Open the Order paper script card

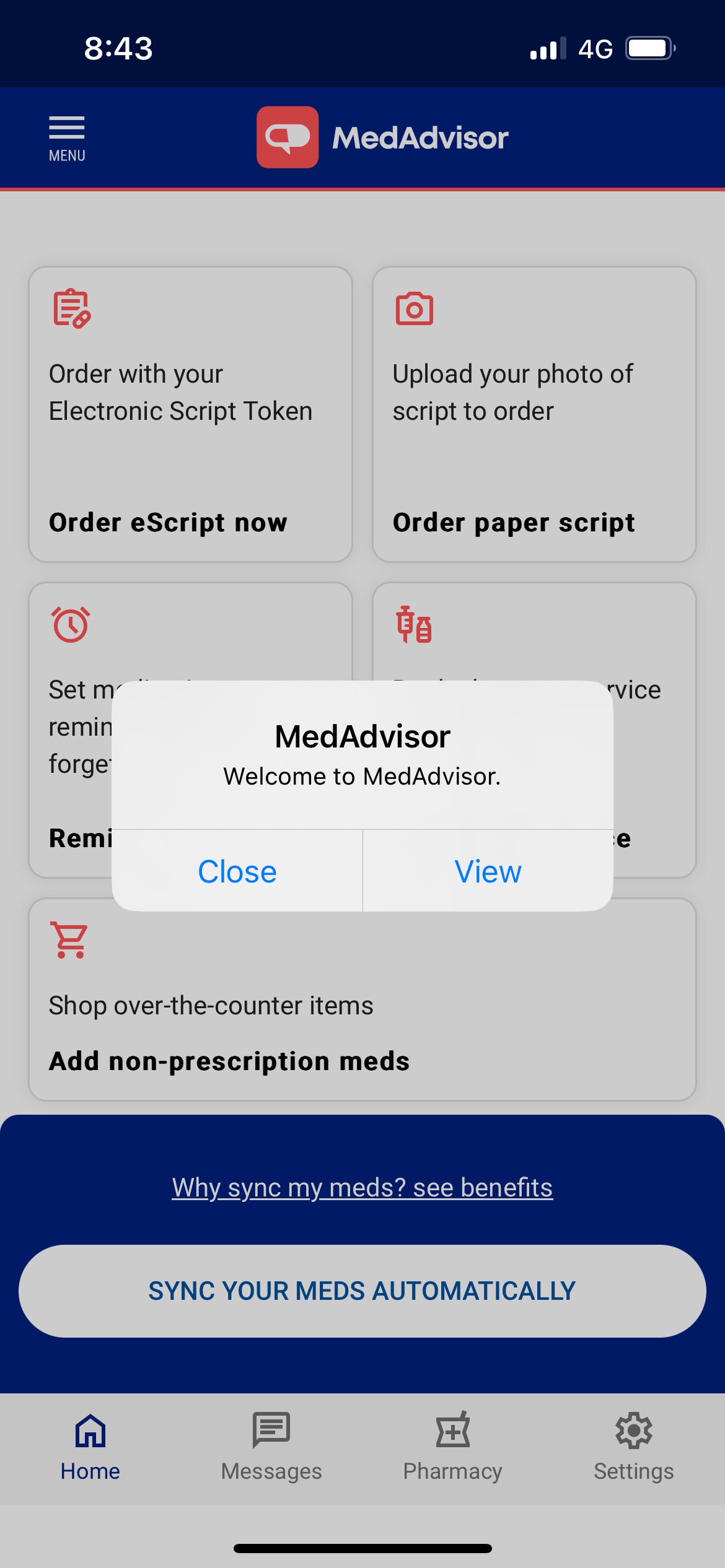[534, 415]
